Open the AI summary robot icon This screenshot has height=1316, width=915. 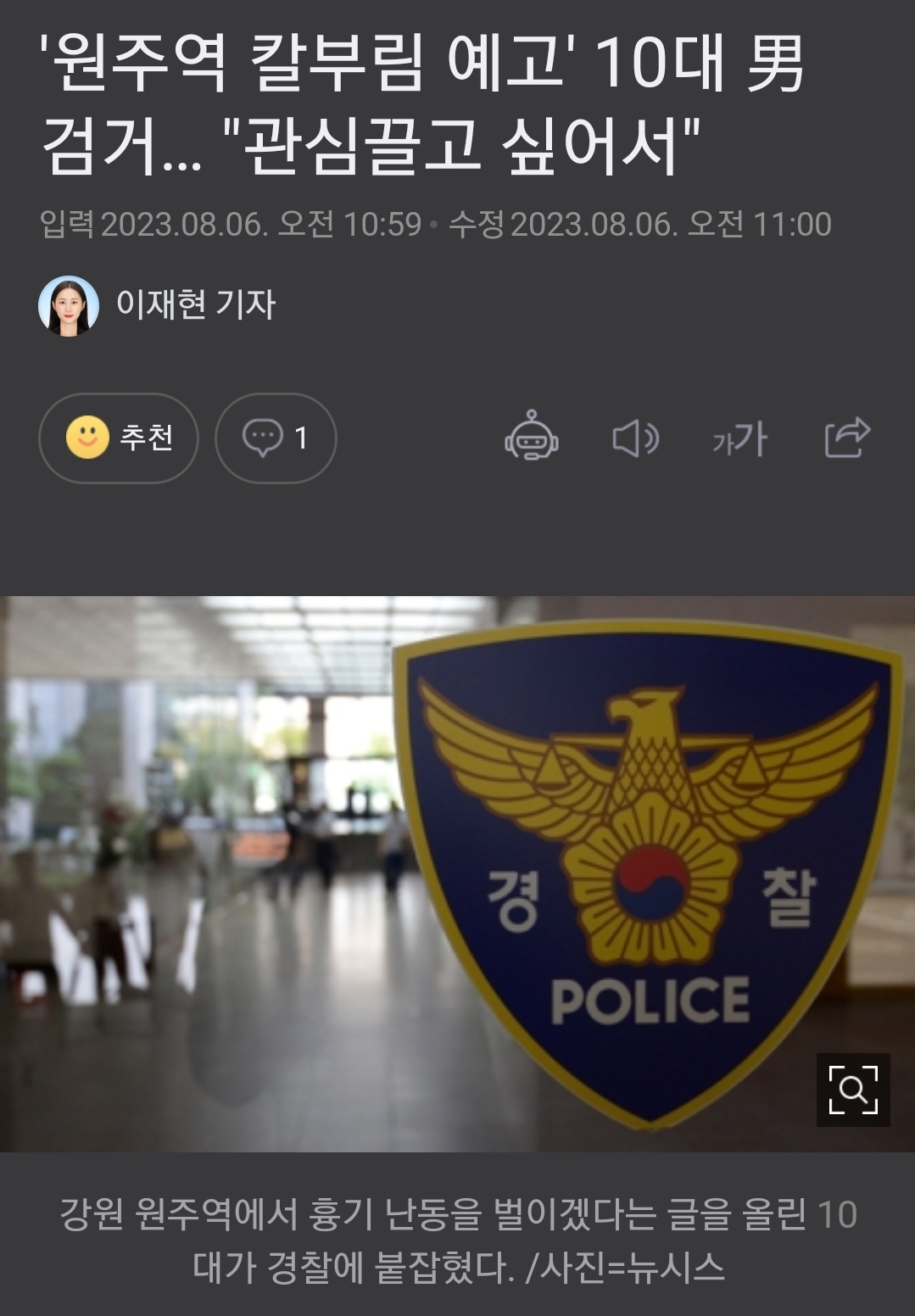point(532,438)
